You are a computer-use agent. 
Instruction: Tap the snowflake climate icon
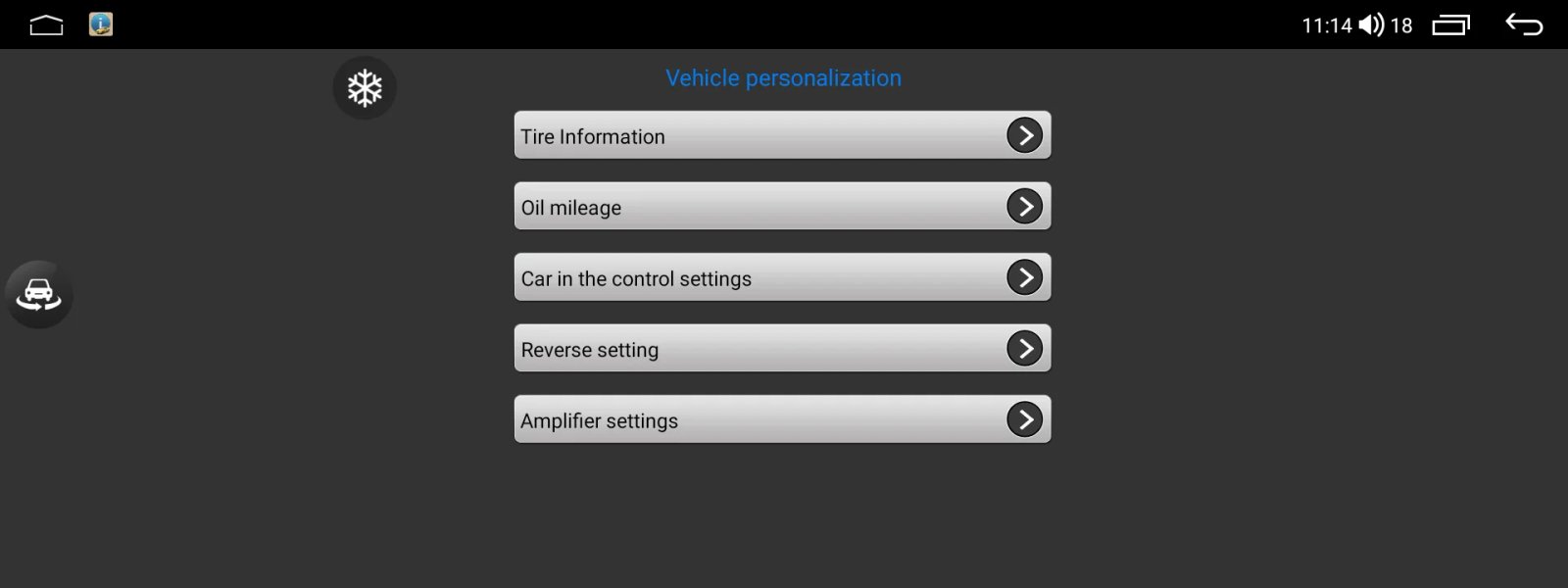pos(365,88)
